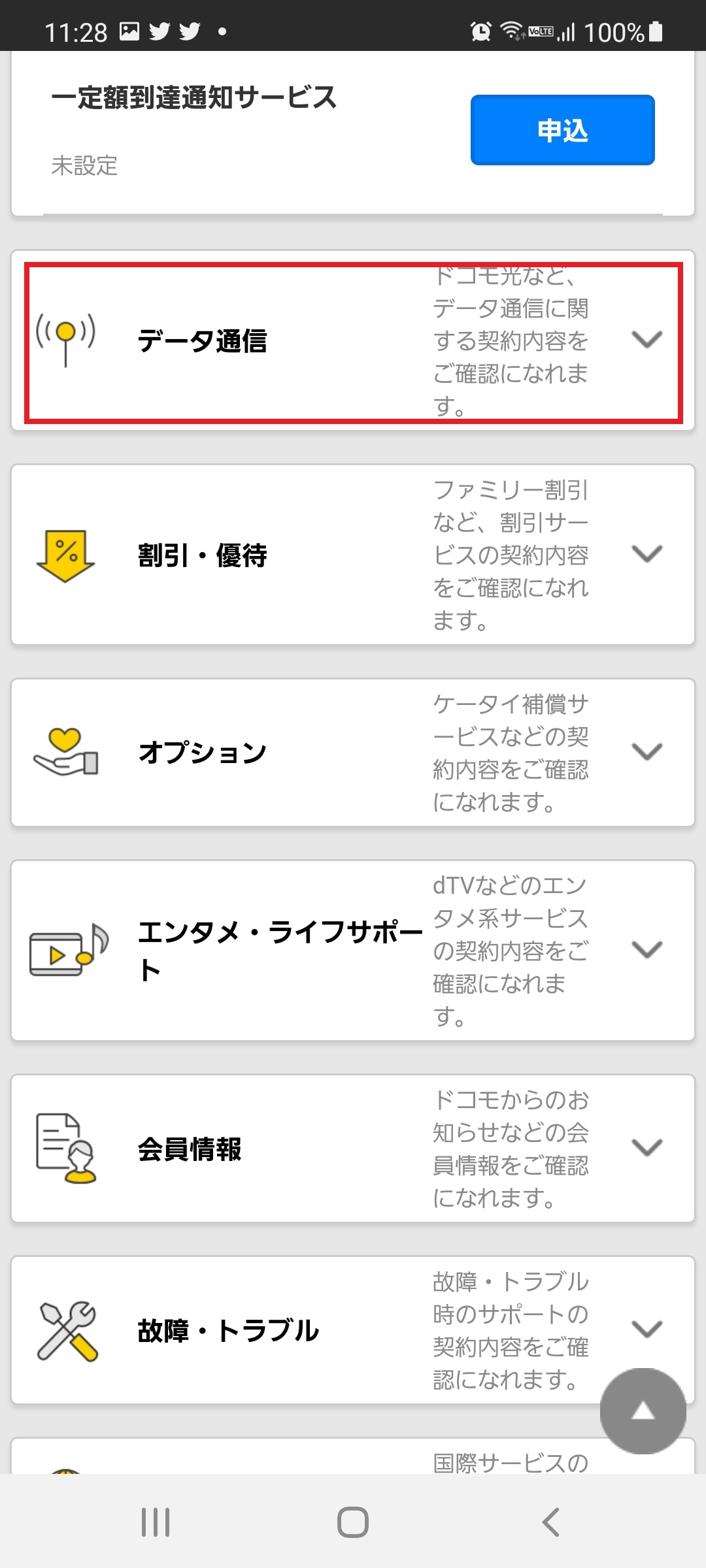The width and height of the screenshot is (706, 1568).
Task: Expand the 割引・優待 details chevron
Action: (647, 555)
